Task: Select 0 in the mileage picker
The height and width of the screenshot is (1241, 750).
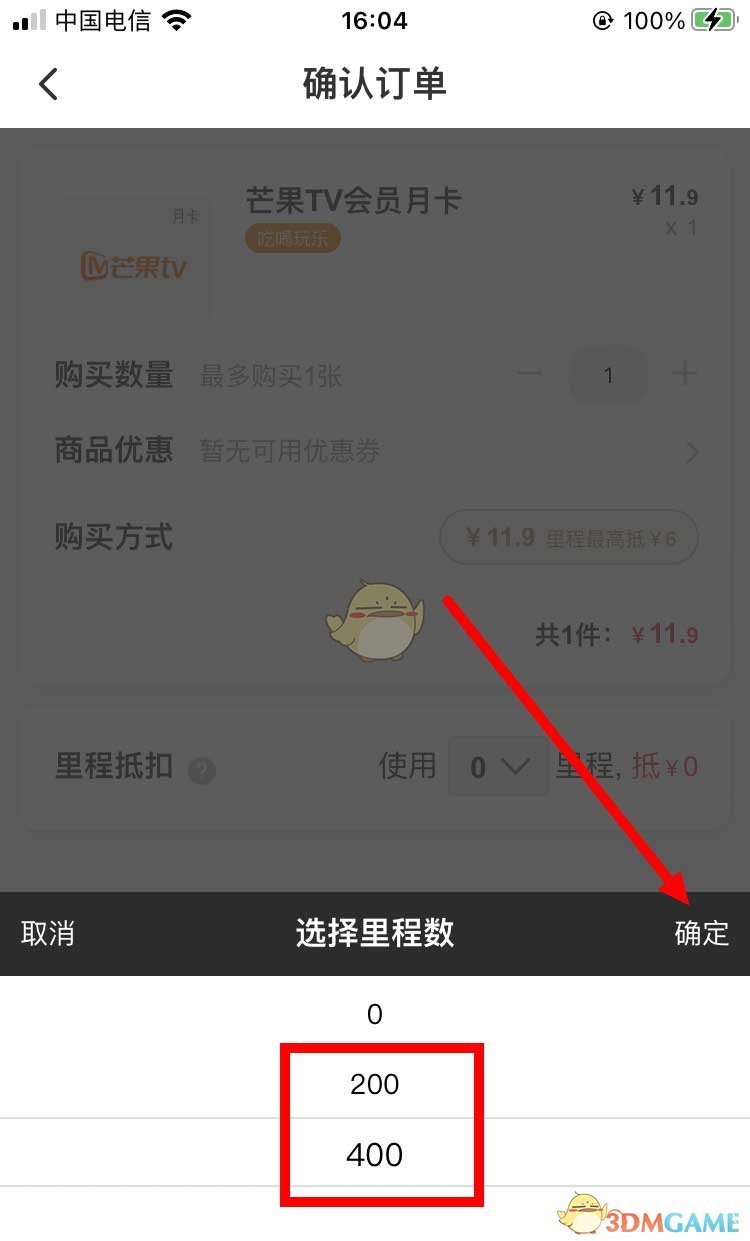Action: (375, 1015)
